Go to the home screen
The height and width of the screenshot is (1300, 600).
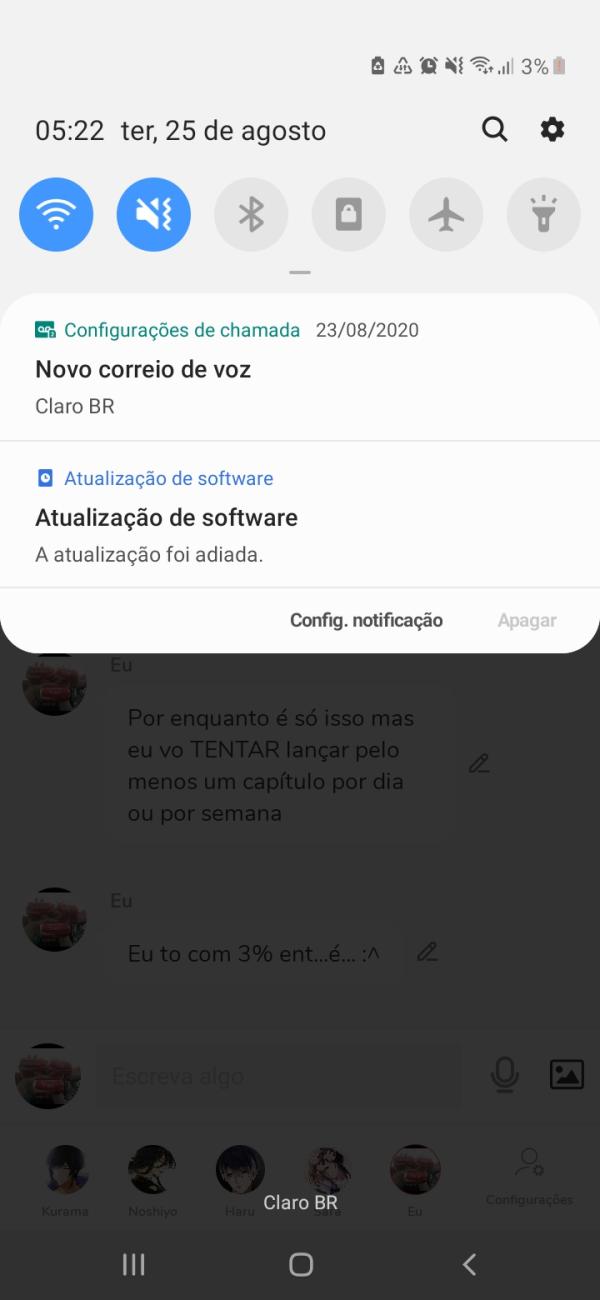point(300,1264)
